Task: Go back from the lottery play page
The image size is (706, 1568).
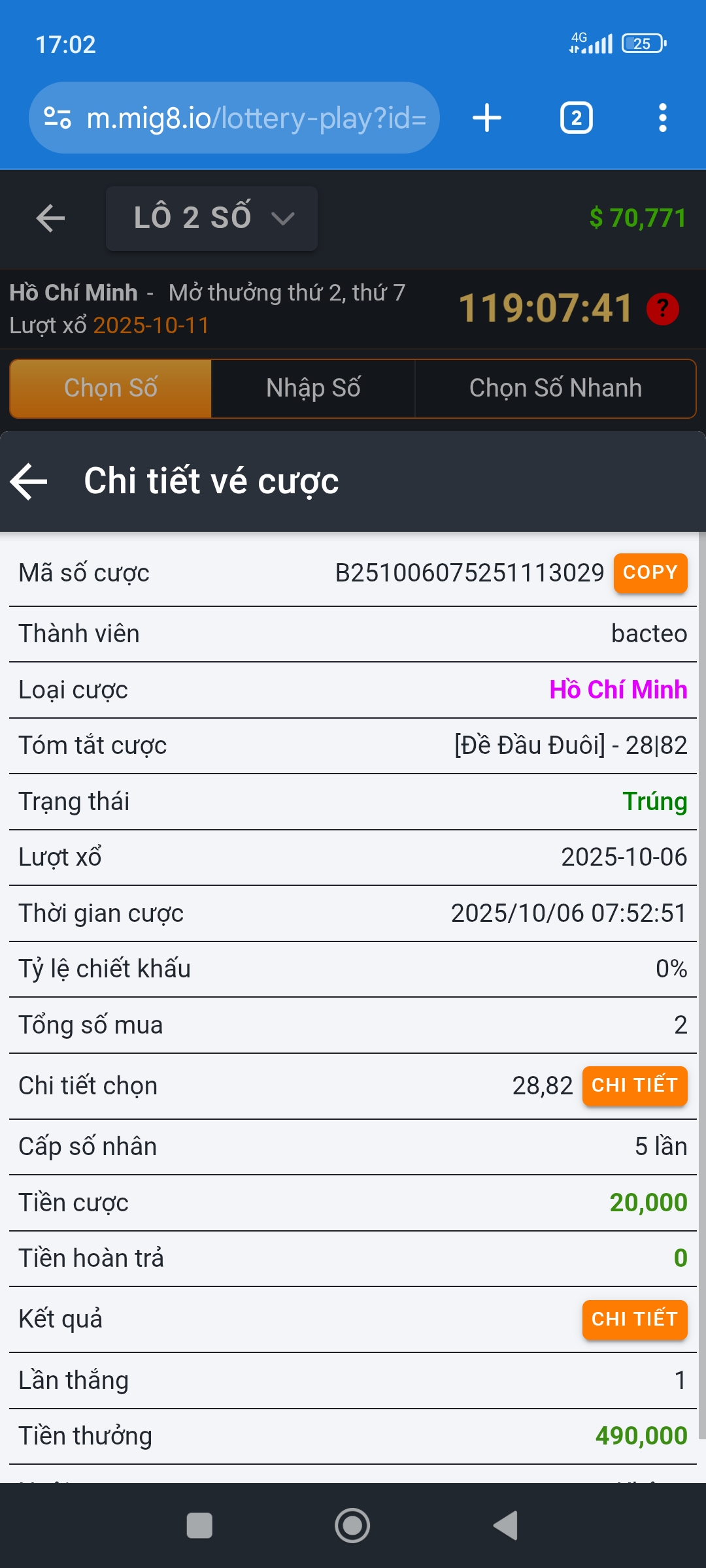Action: [50, 218]
